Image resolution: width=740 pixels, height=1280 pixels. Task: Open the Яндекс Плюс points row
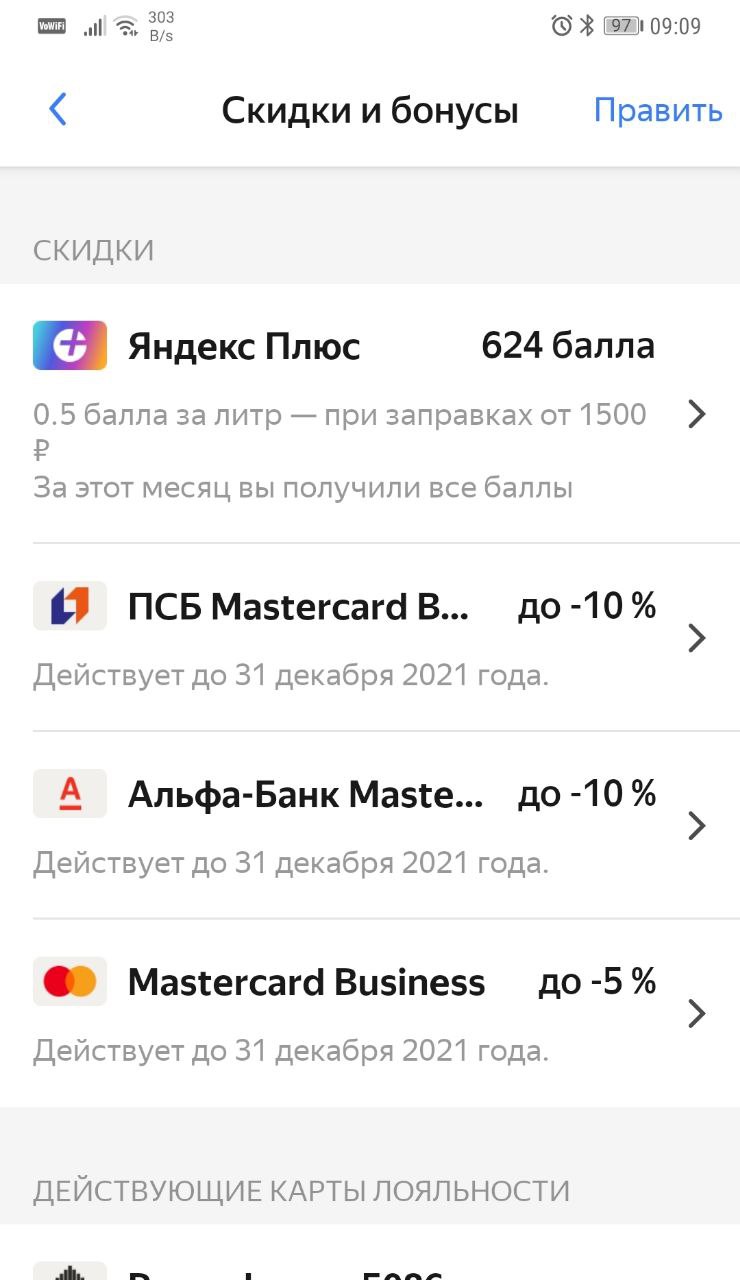[370, 414]
